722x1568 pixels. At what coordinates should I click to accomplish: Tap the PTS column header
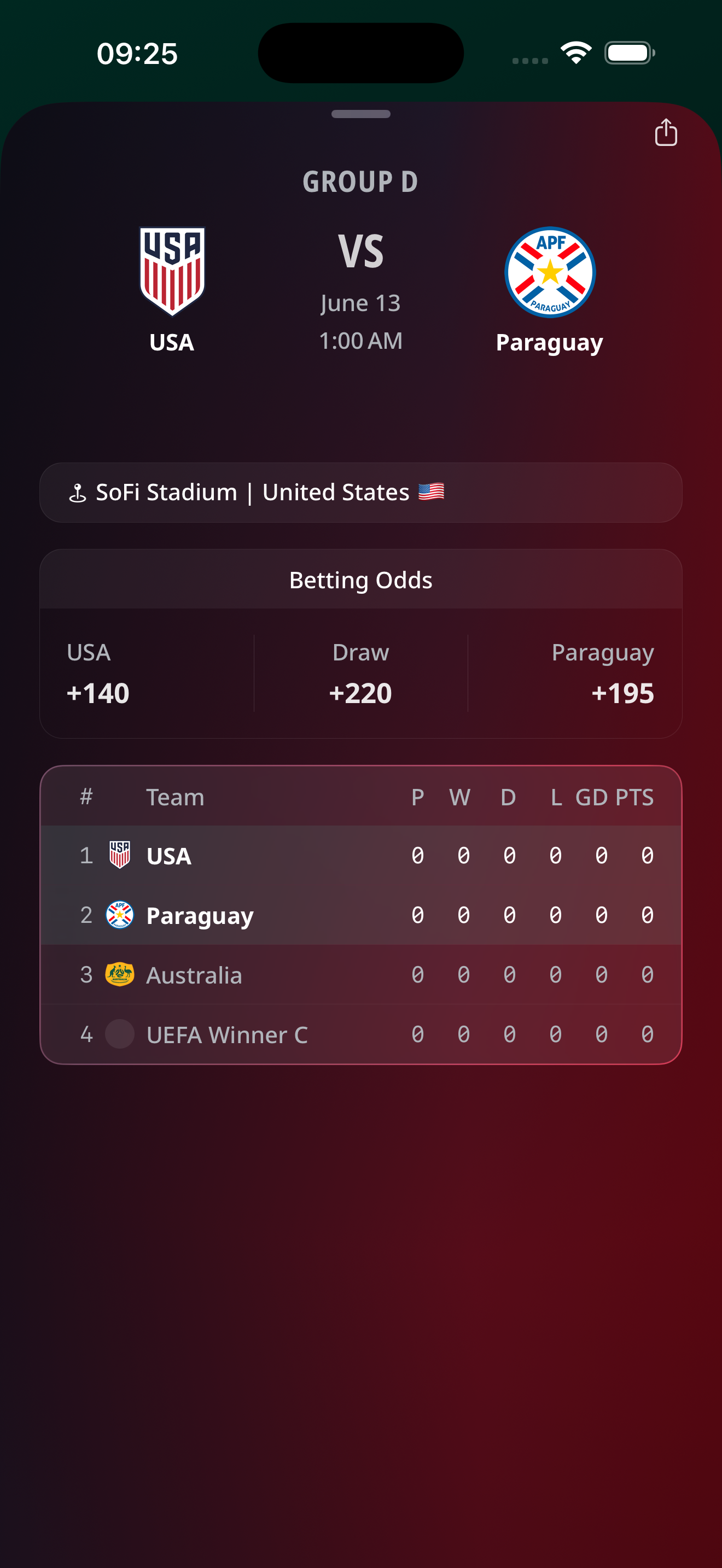click(634, 797)
